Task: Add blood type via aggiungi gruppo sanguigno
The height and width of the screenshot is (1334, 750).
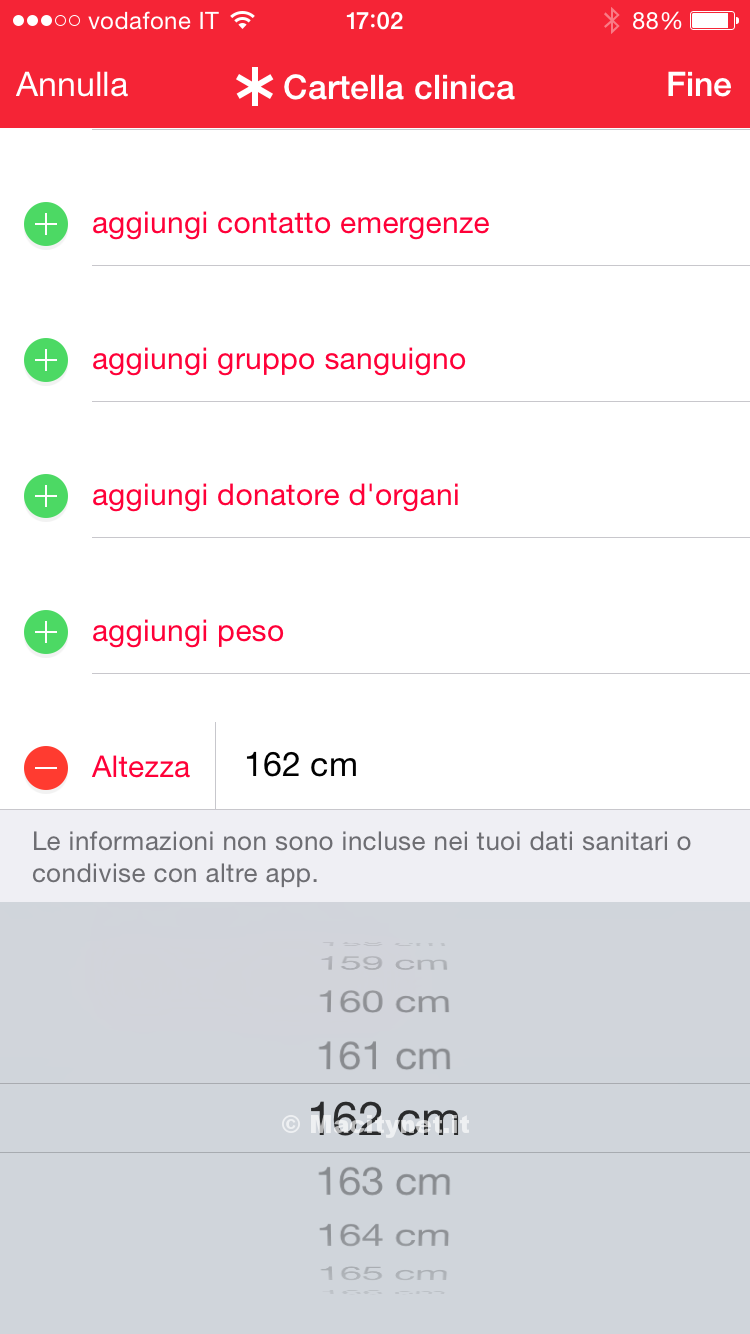Action: (x=278, y=359)
